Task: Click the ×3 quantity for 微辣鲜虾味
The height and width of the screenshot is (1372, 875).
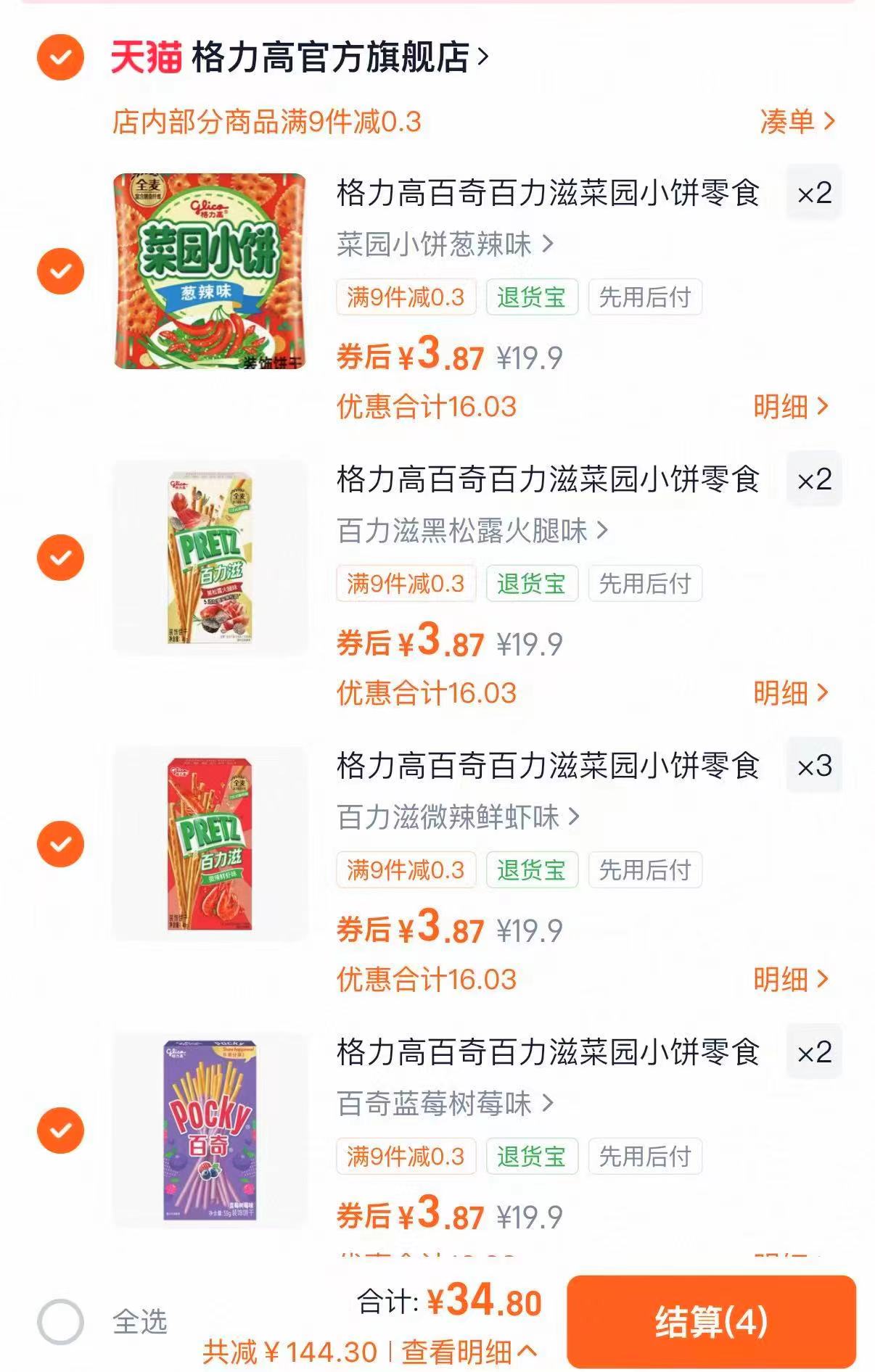Action: click(x=813, y=766)
